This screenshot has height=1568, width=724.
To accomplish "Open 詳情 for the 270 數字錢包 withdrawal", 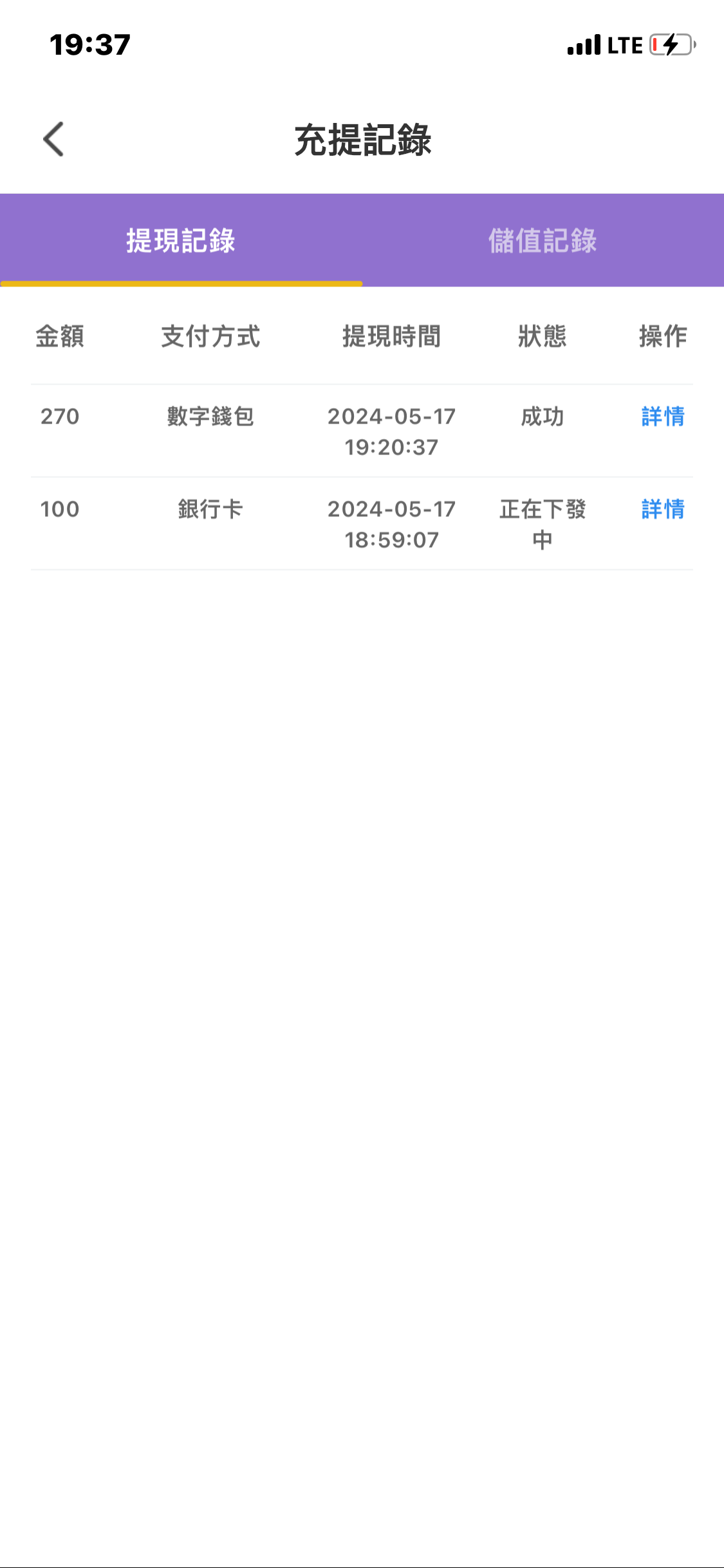I will coord(662,416).
